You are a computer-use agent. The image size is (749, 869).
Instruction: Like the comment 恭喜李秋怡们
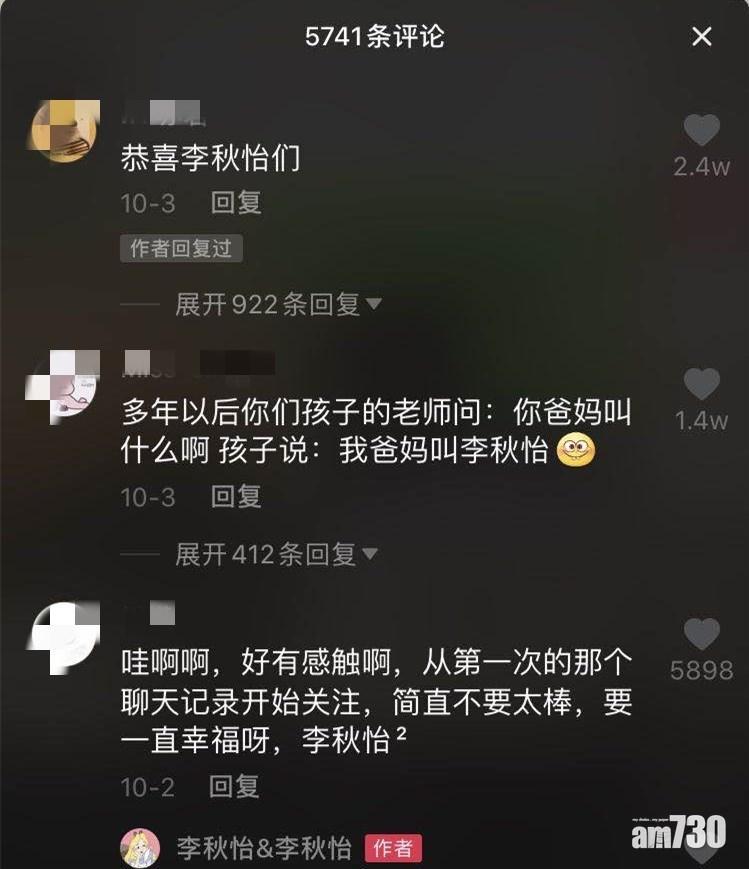coord(701,131)
